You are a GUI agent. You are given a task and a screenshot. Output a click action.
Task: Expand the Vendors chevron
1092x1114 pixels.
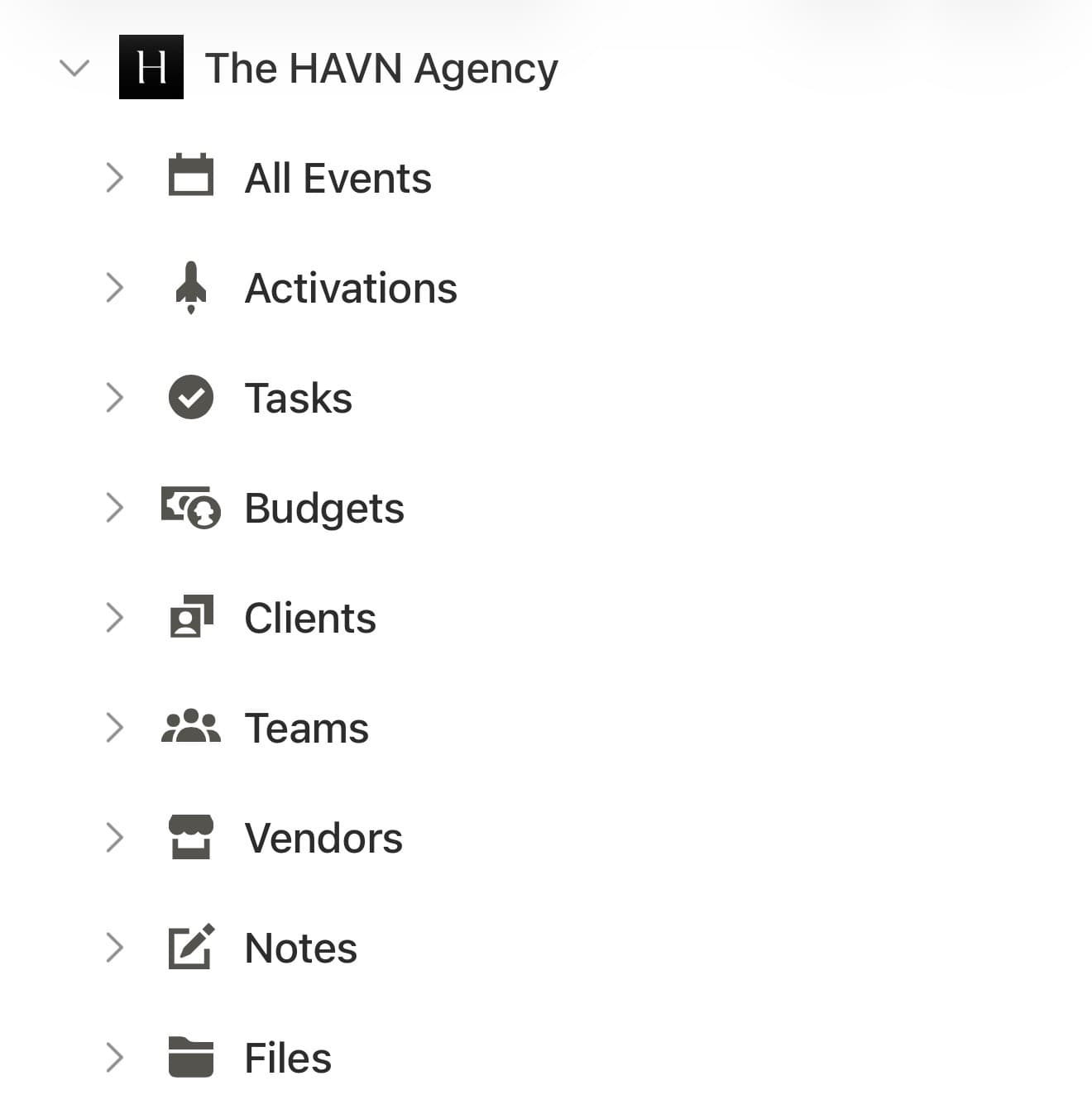(114, 838)
